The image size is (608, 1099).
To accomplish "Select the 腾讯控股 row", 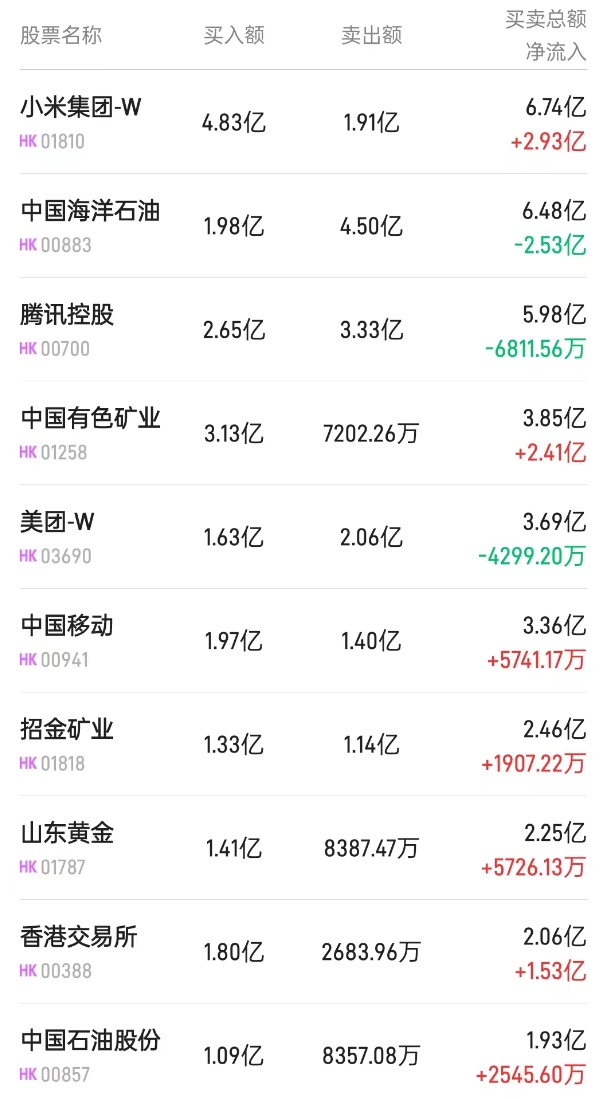I will click(68, 316).
